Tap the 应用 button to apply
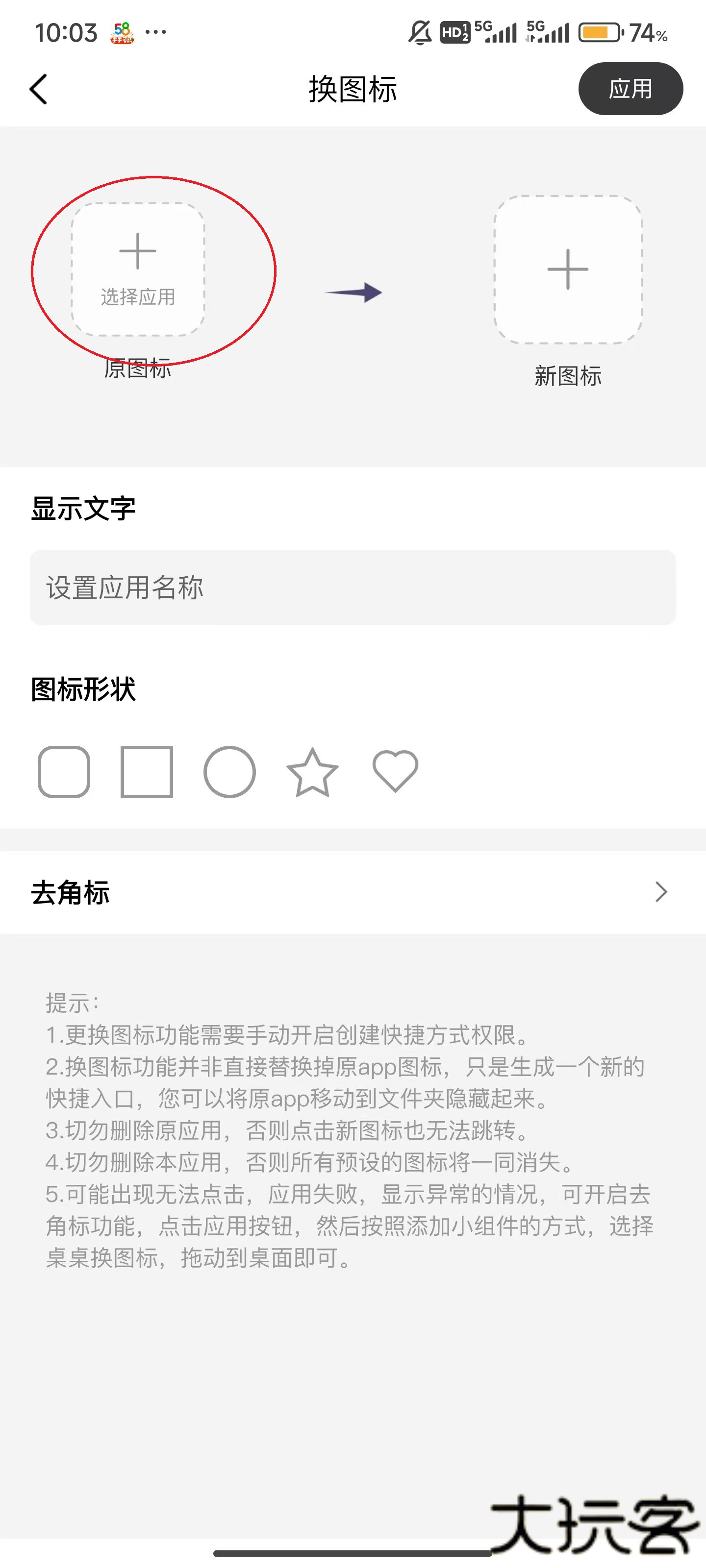Screen dimensions: 706x1568 630,89
